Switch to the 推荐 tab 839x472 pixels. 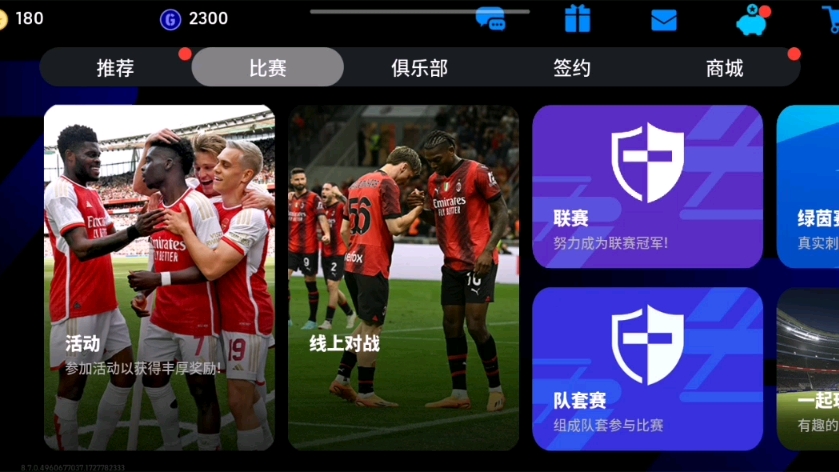coord(115,68)
